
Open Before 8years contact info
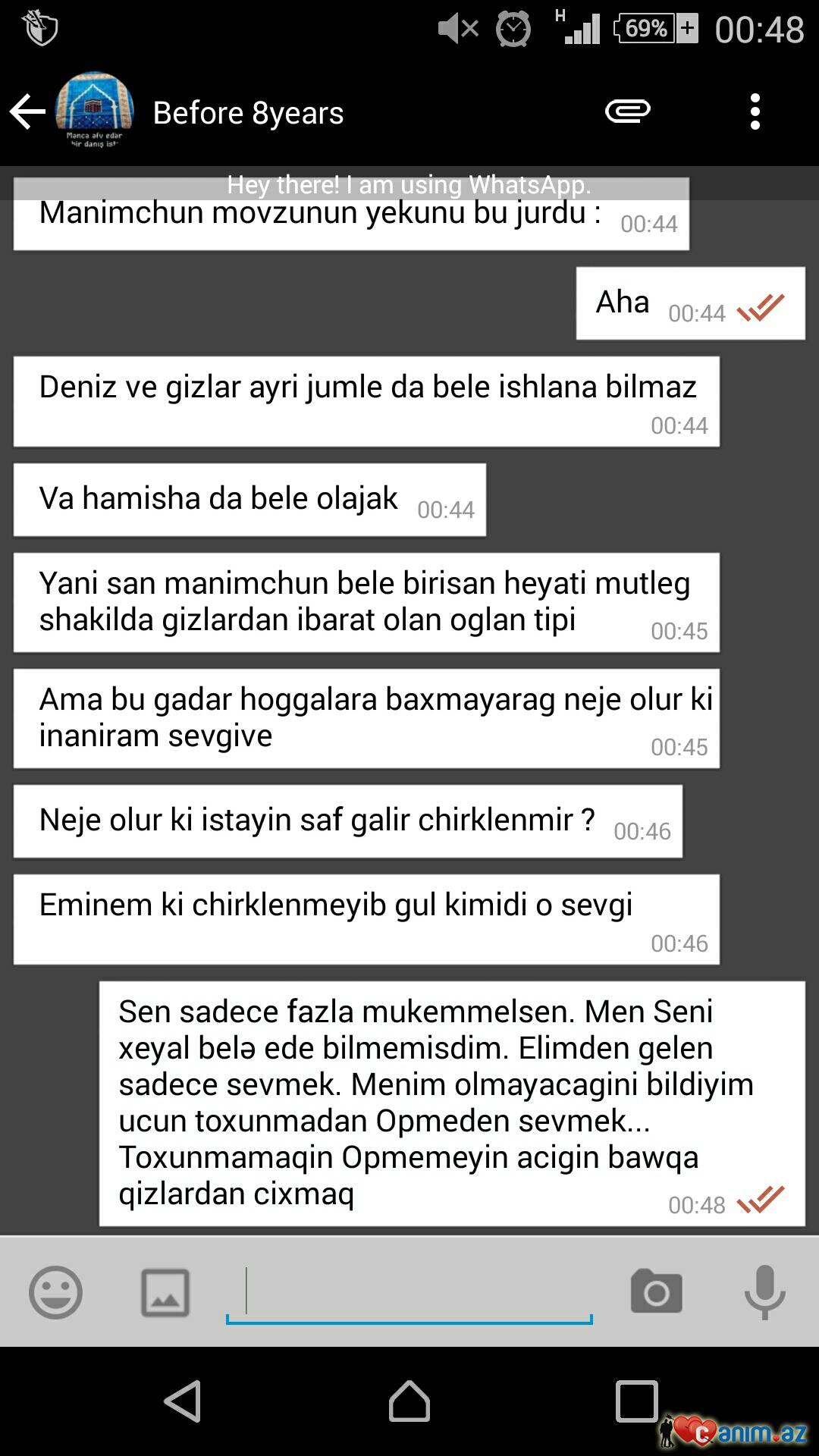point(249,113)
